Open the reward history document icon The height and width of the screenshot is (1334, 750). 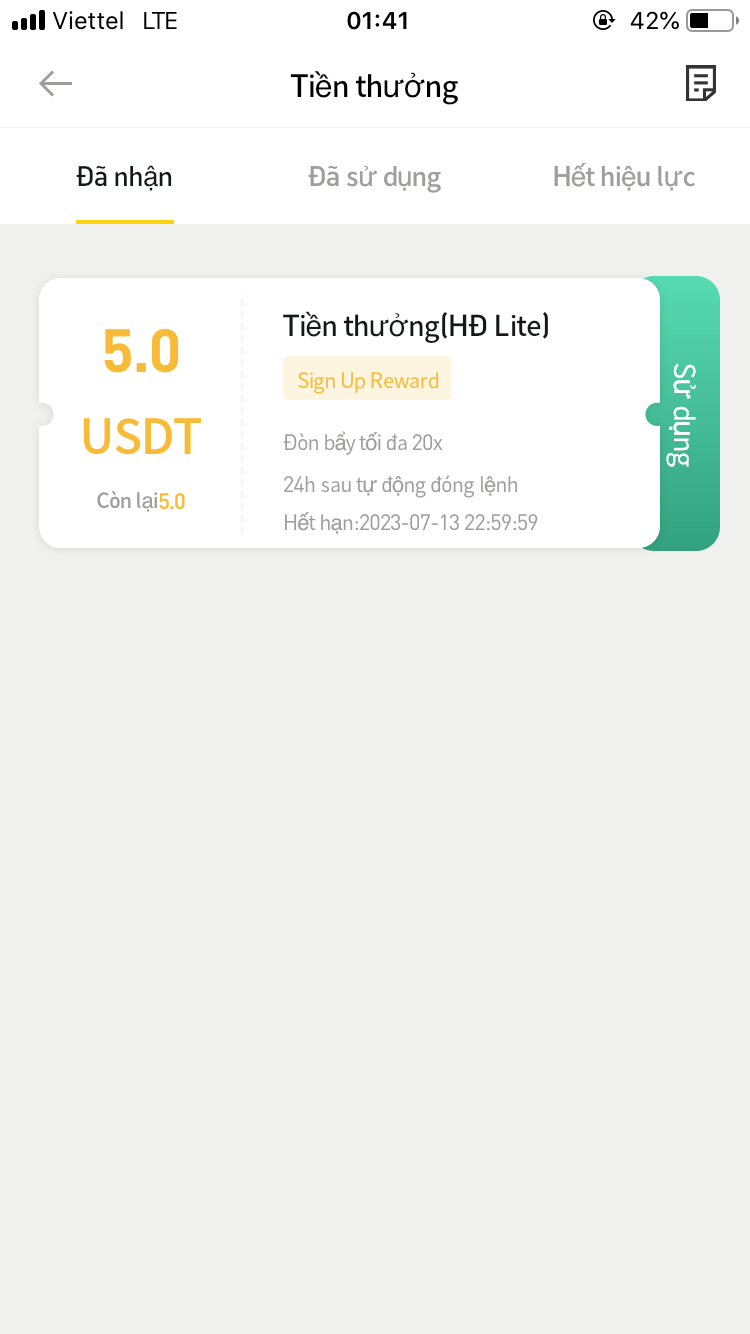coord(700,84)
